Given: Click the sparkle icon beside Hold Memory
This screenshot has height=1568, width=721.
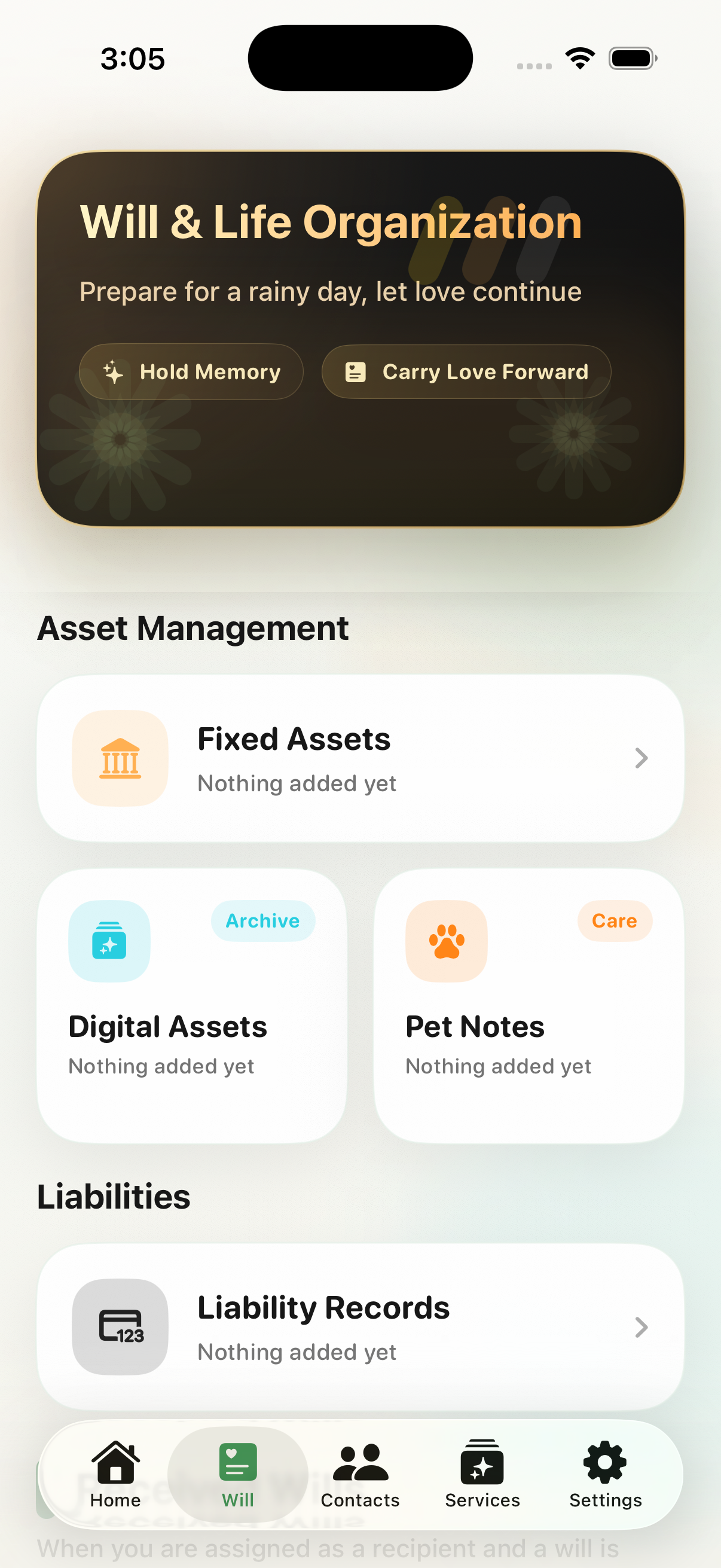Looking at the screenshot, I should point(113,371).
